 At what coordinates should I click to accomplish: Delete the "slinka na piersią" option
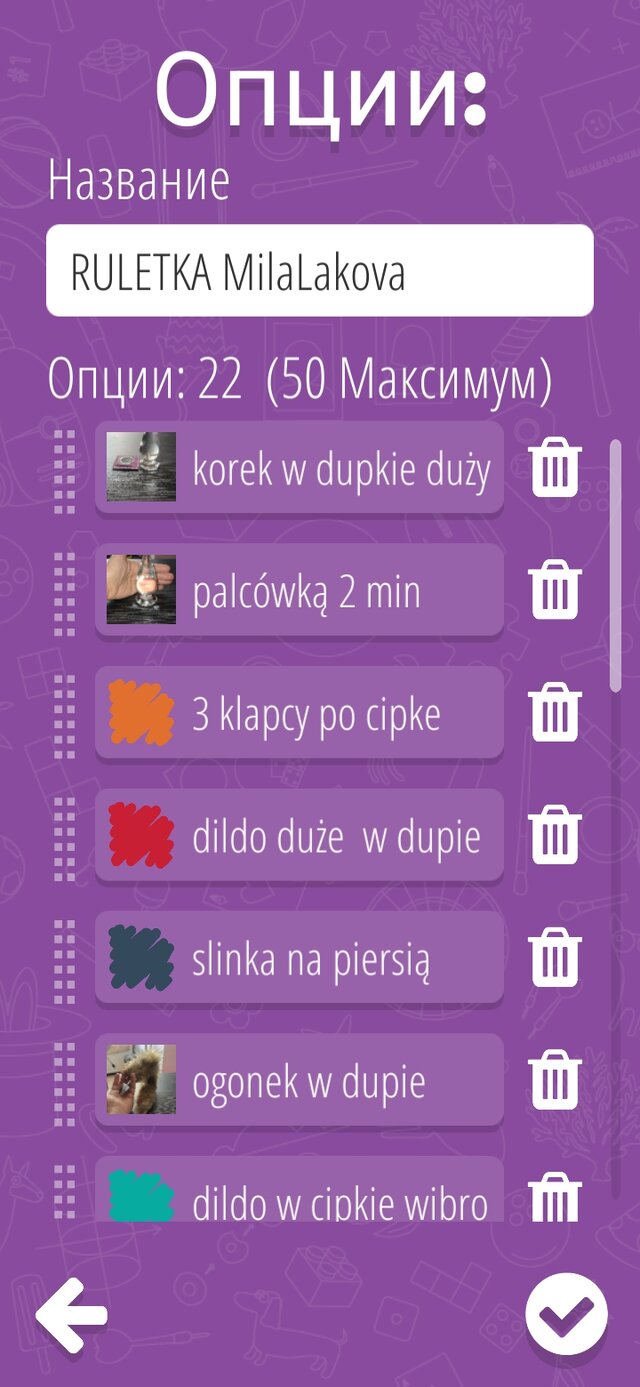point(555,958)
